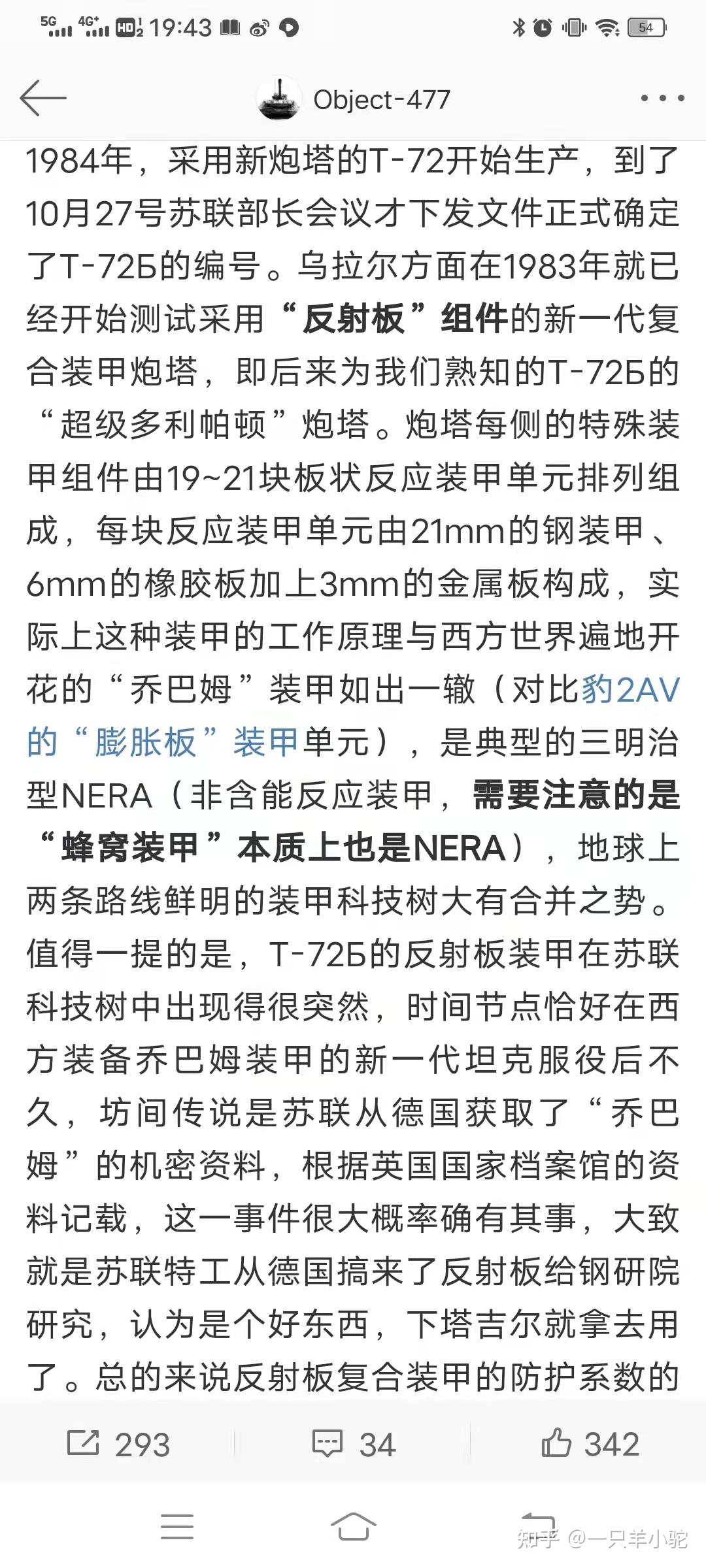The width and height of the screenshot is (706, 1568).
Task: Tap the alarm clock icon in the status bar
Action: pyautogui.click(x=543, y=27)
